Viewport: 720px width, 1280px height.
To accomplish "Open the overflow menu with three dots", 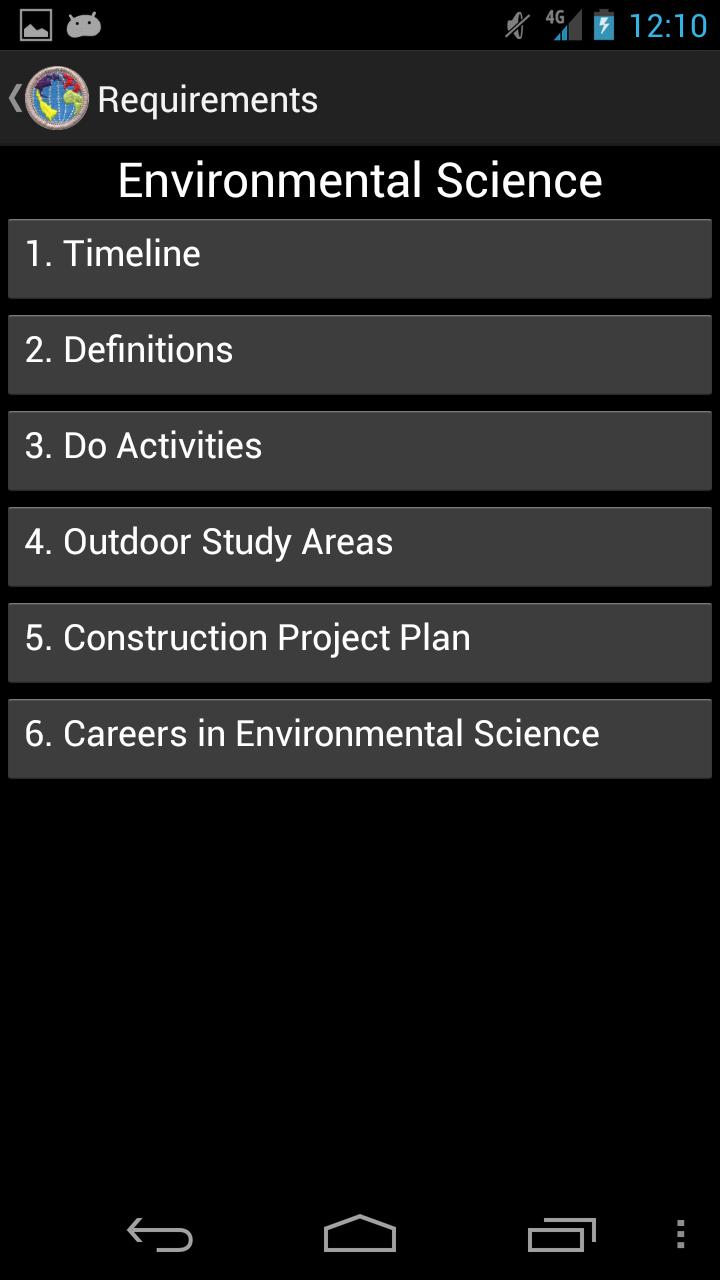I will [680, 1235].
